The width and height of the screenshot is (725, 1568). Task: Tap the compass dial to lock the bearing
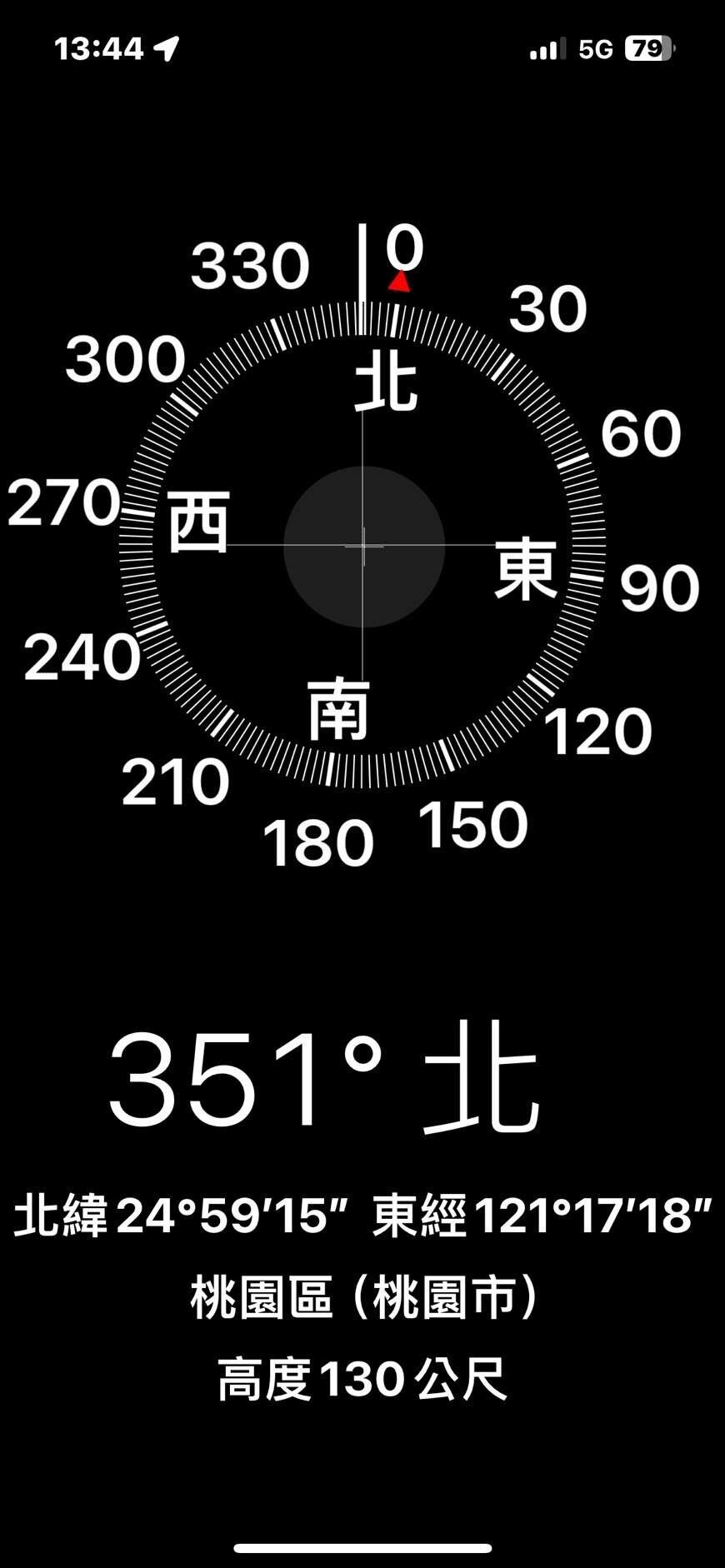(362, 546)
